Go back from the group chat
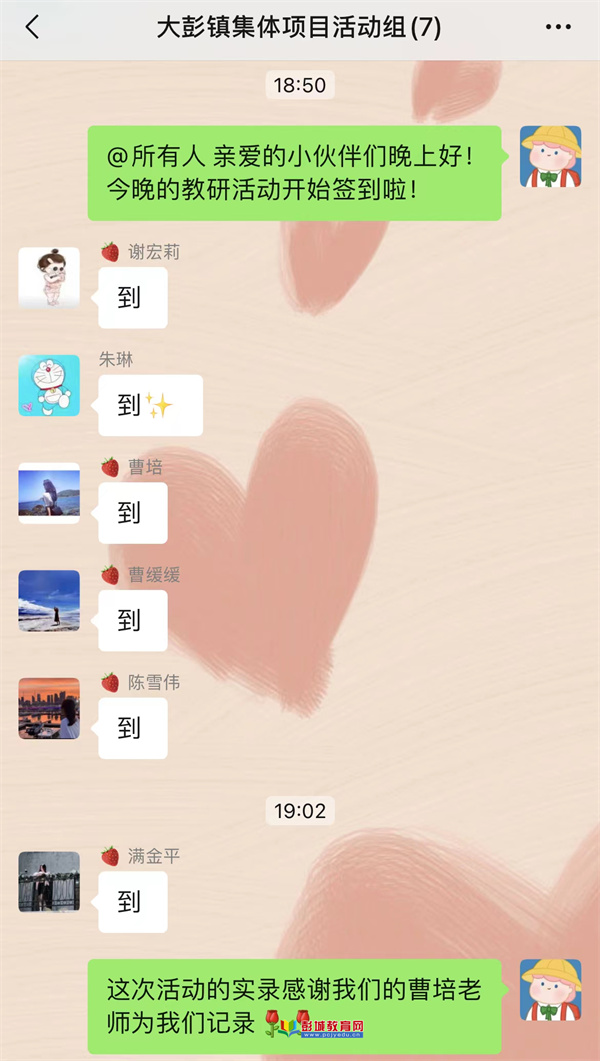Screen dimensions: 600x1061 coord(32,28)
